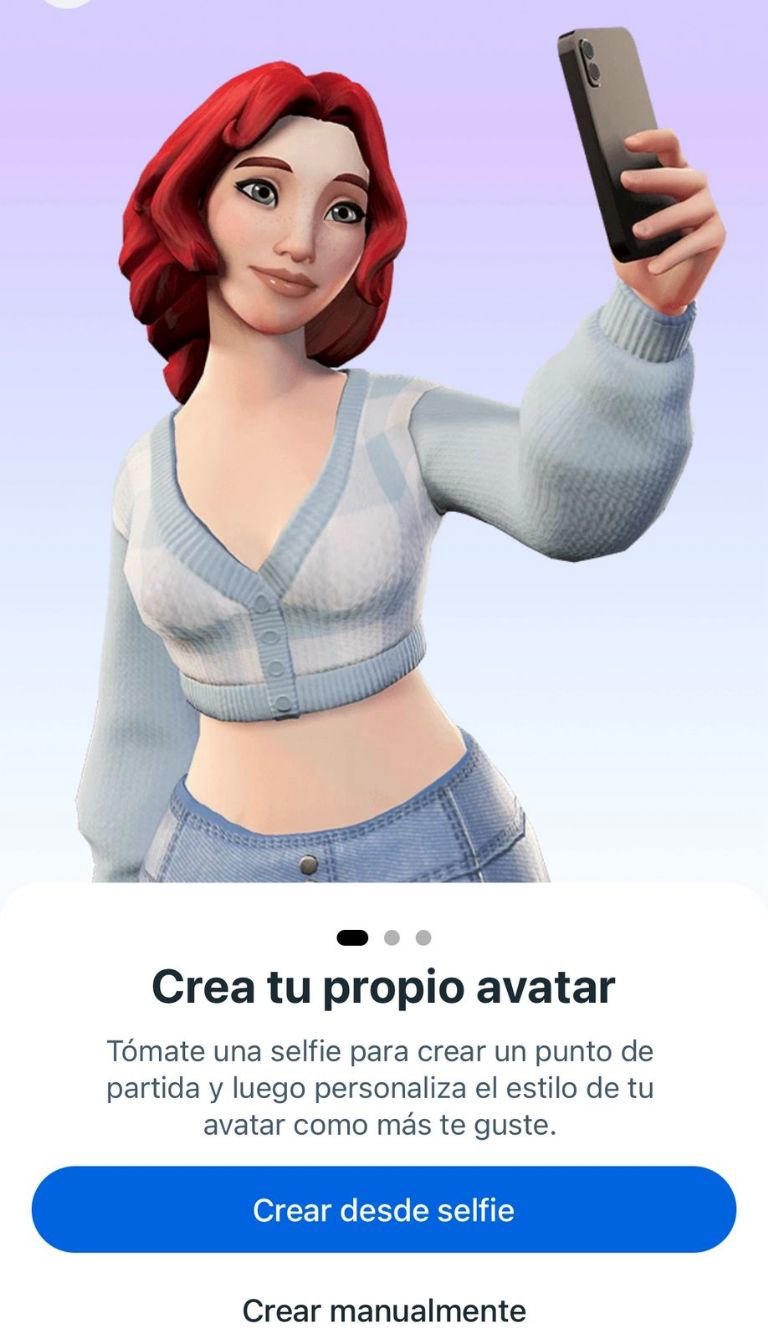768x1338 pixels.
Task: Jump to the third page indicator dot
Action: [423, 937]
